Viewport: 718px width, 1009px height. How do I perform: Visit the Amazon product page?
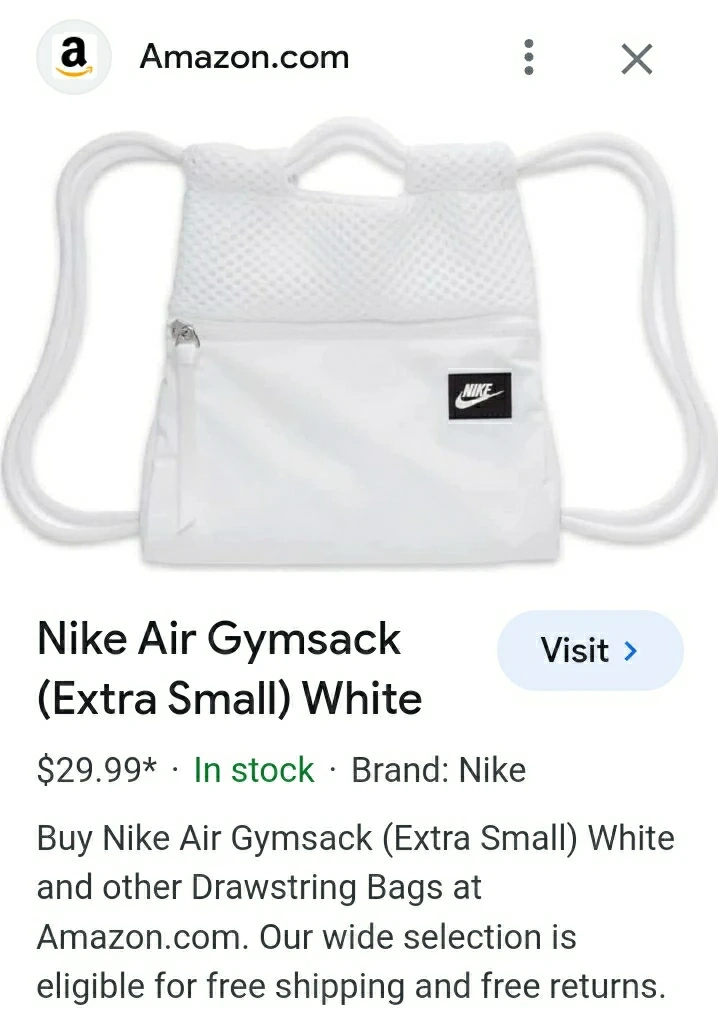pyautogui.click(x=589, y=651)
